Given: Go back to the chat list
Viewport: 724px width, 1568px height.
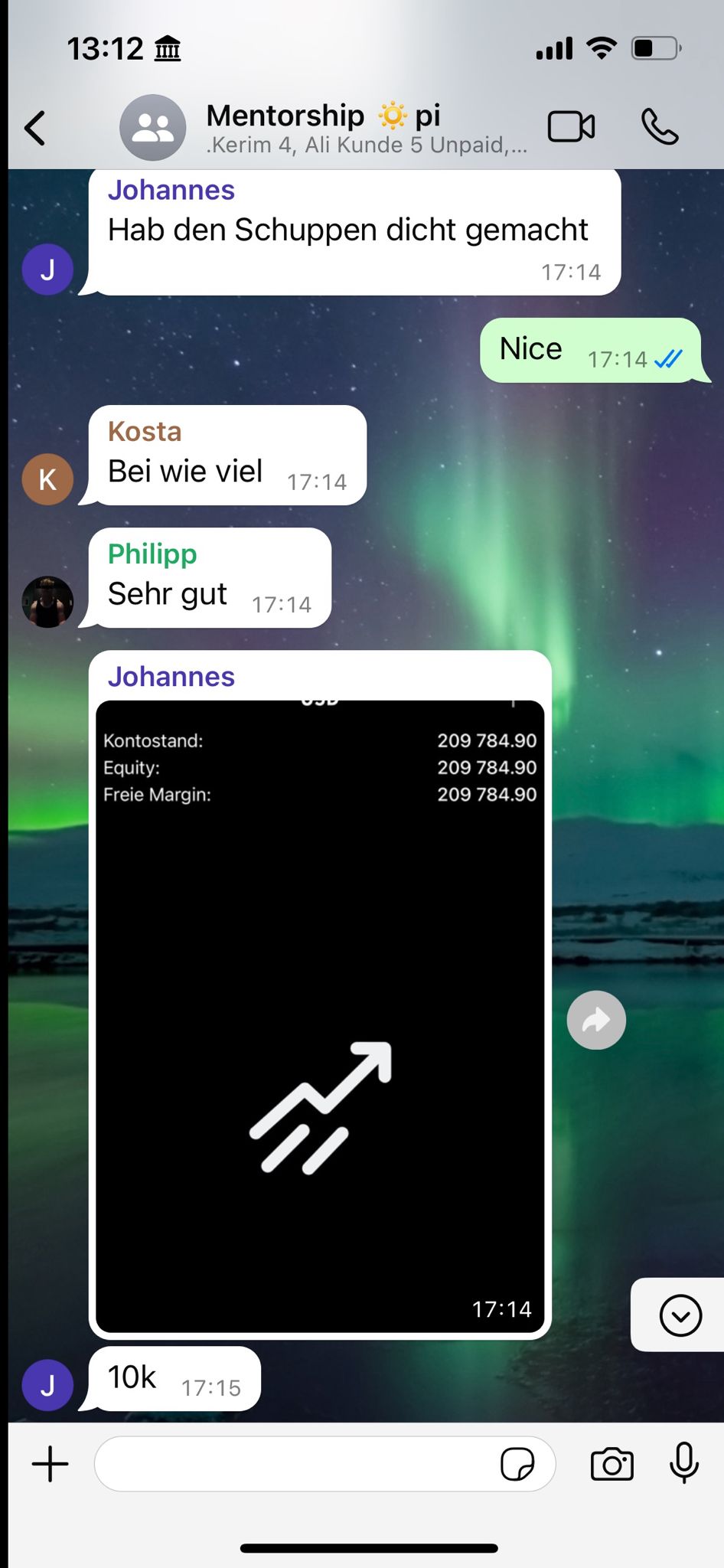Looking at the screenshot, I should pos(35,128).
